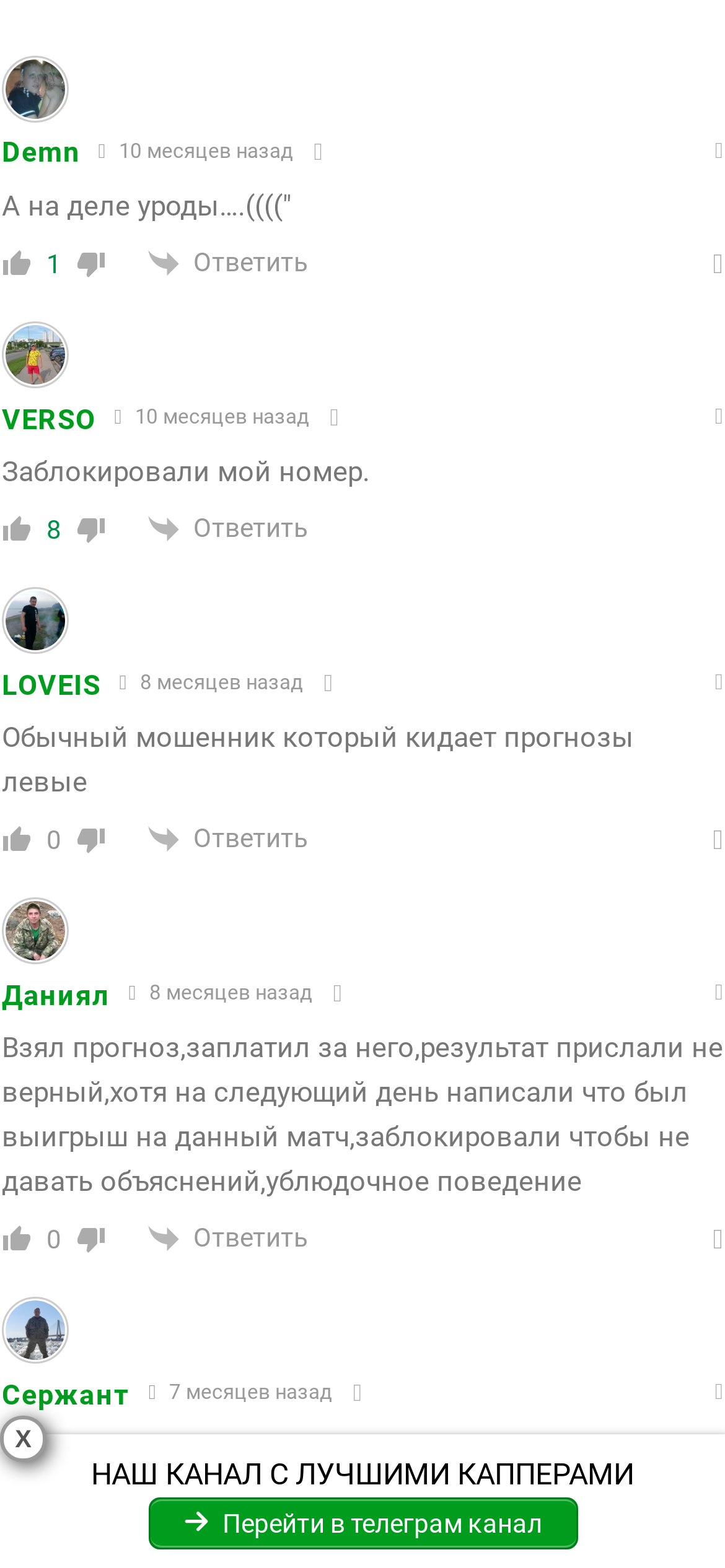Dislike Demn's comment

[91, 263]
